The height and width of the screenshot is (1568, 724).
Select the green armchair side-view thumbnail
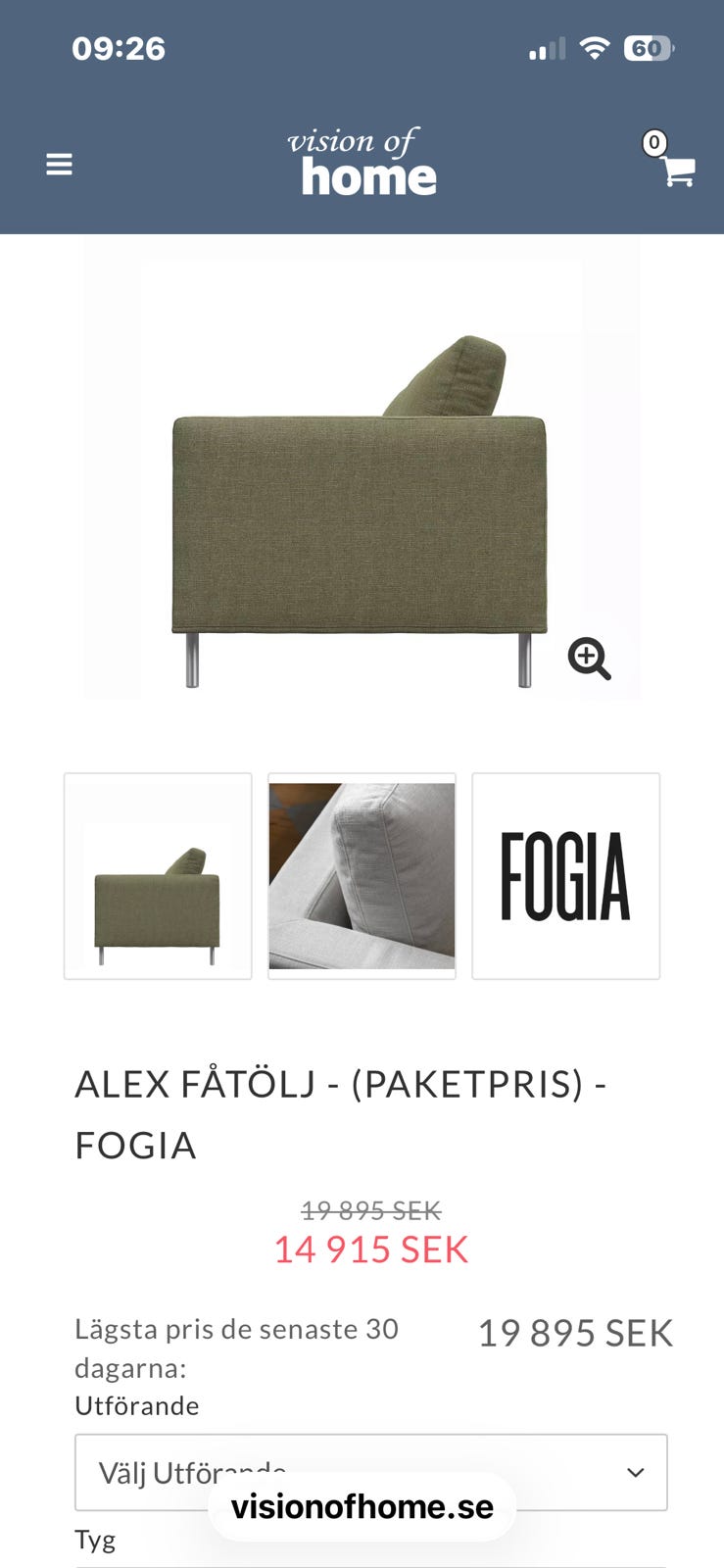pyautogui.click(x=158, y=876)
